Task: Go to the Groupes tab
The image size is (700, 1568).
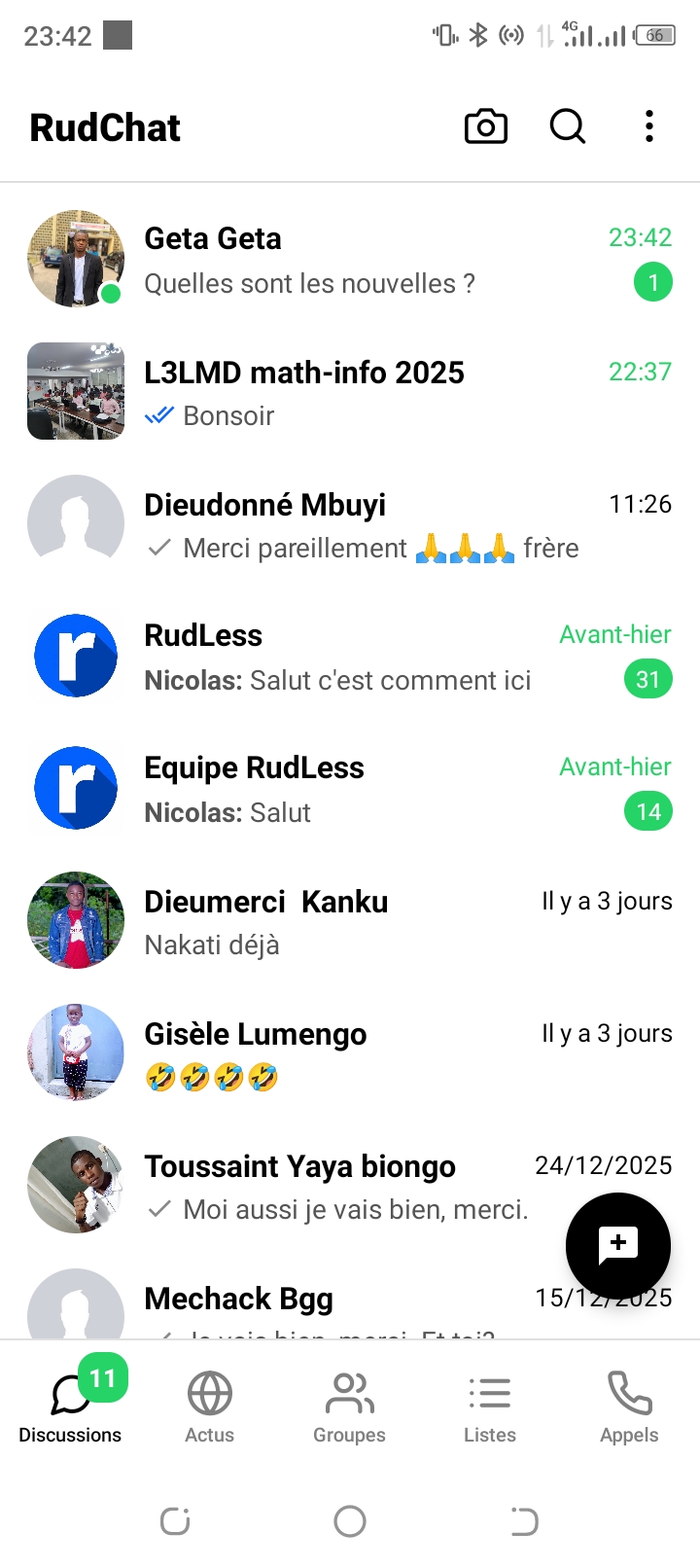Action: click(350, 1408)
